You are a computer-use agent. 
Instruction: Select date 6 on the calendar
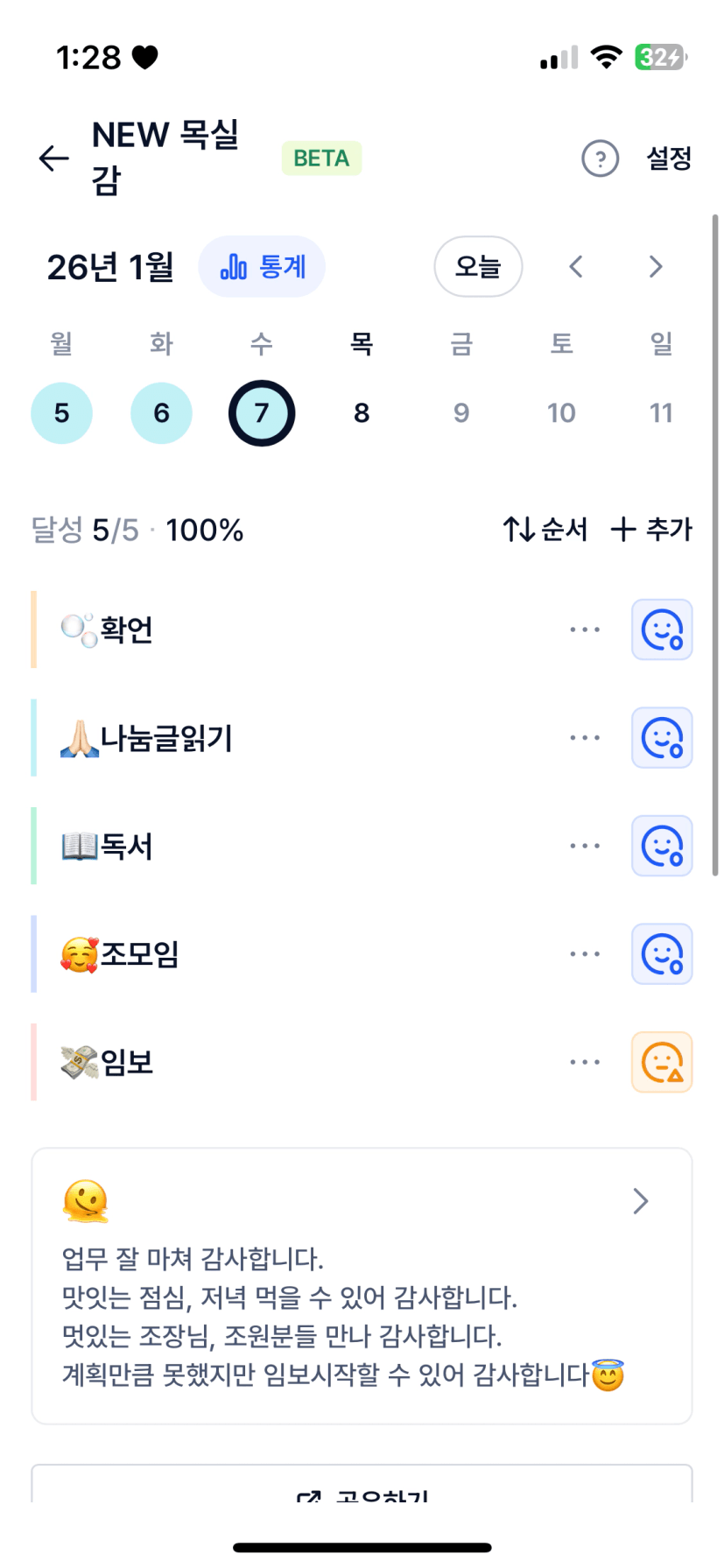(161, 413)
